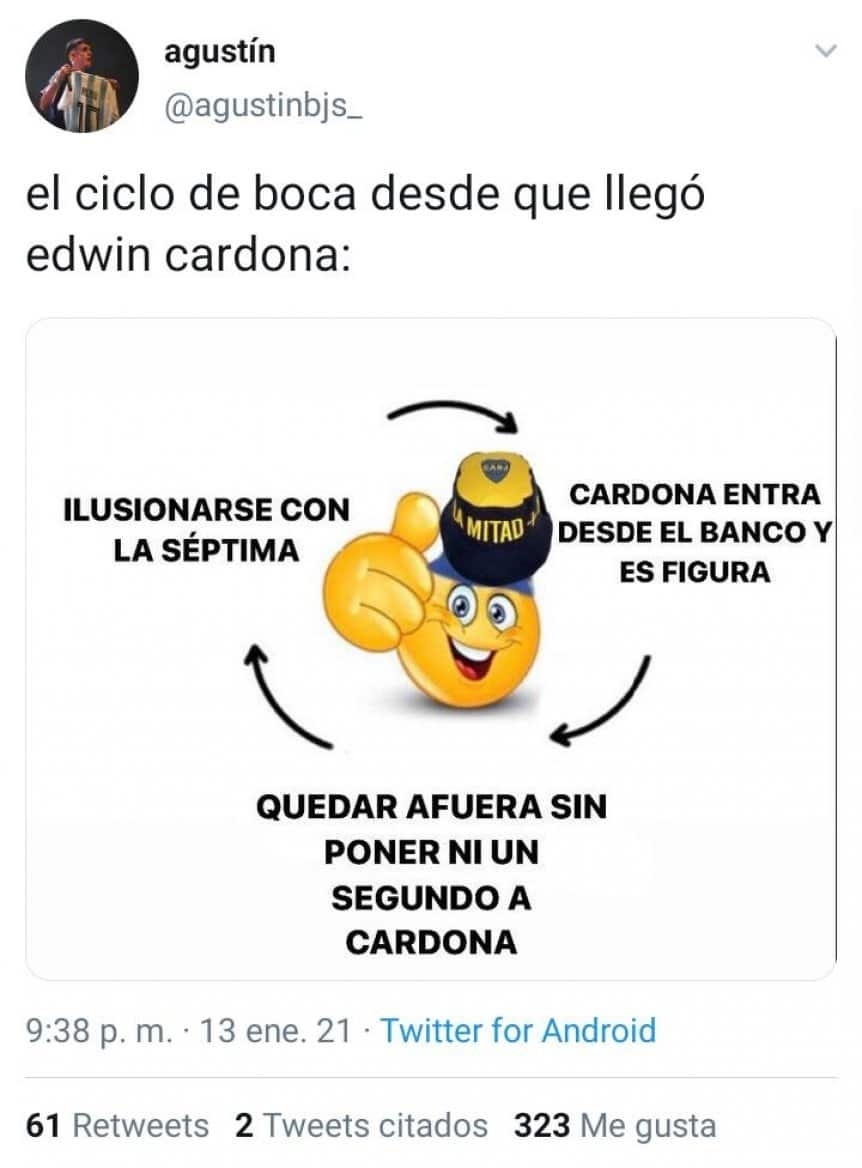
Task: Open agustín's profile picture
Action: [x=82, y=76]
